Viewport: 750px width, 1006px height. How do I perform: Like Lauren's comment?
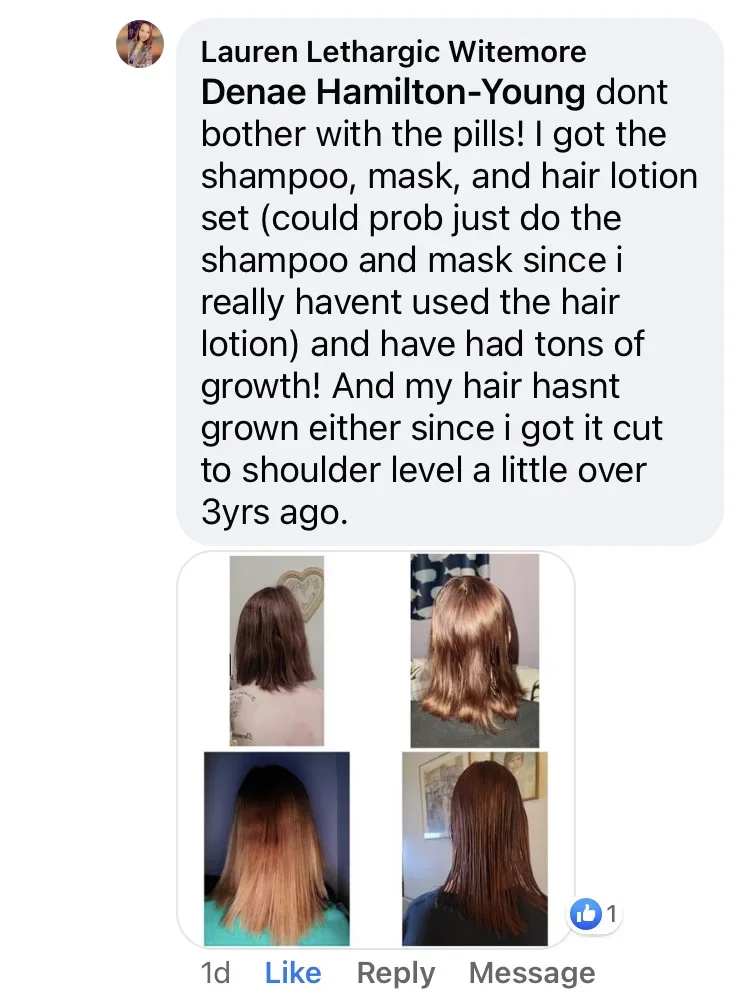click(292, 973)
